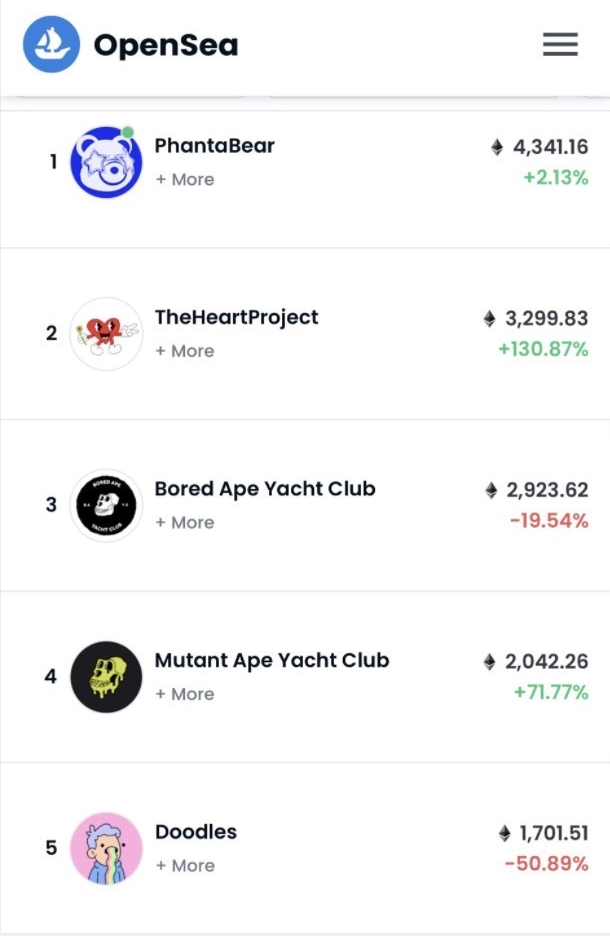Open the hamburger menu
Viewport: 610px width, 936px height.
point(560,44)
